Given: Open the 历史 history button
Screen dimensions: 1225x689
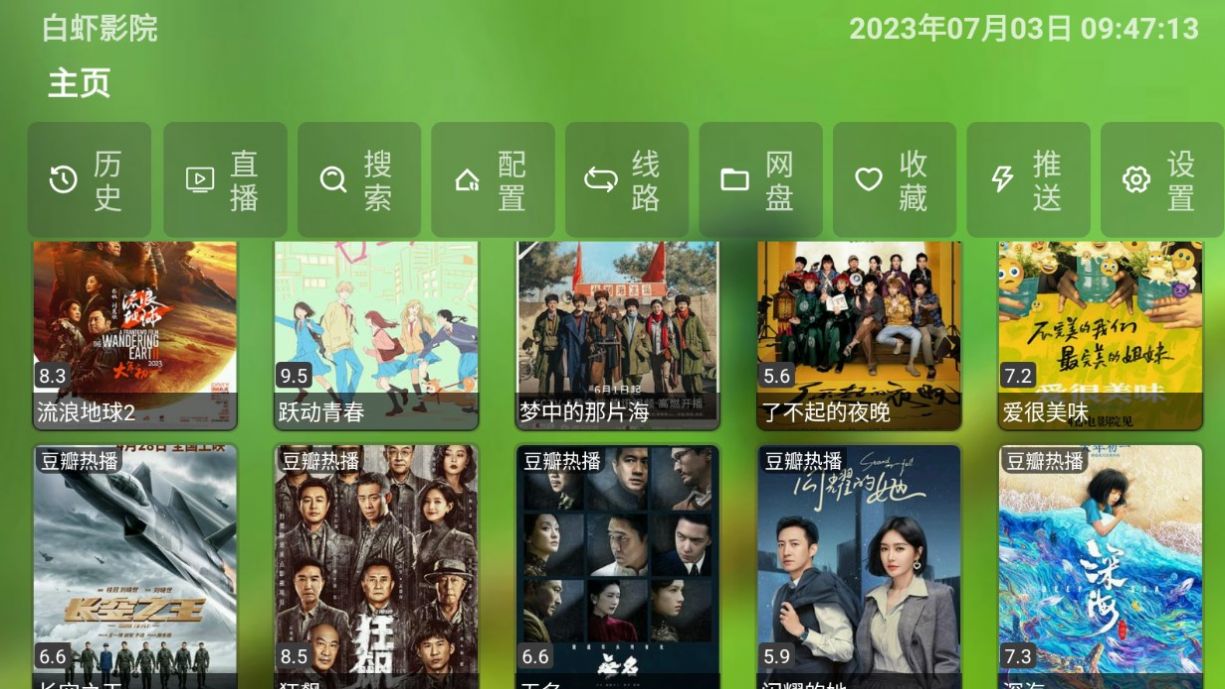Looking at the screenshot, I should (89, 180).
